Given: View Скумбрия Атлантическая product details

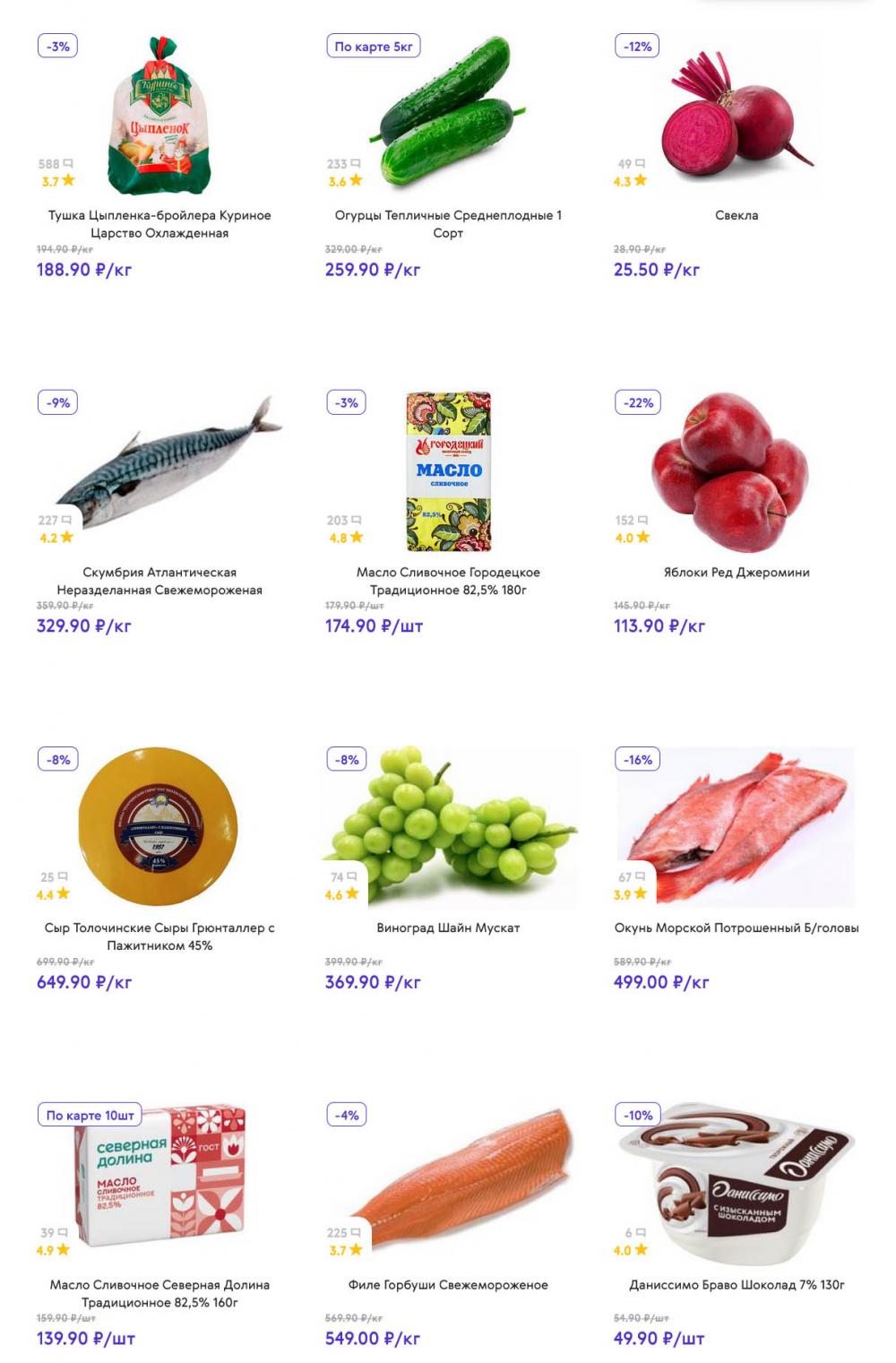Looking at the screenshot, I should 159,580.
